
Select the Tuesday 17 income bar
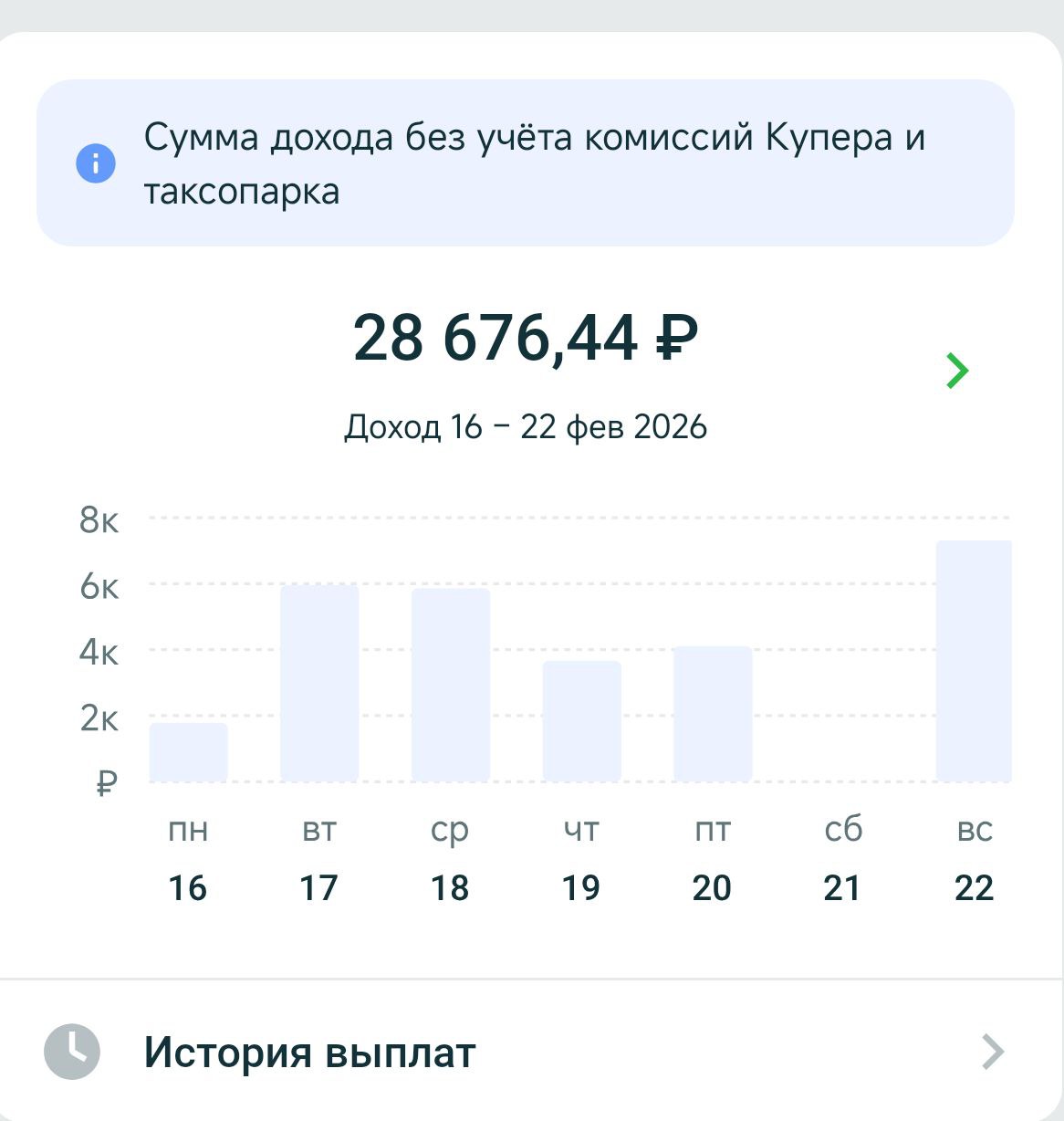(319, 683)
